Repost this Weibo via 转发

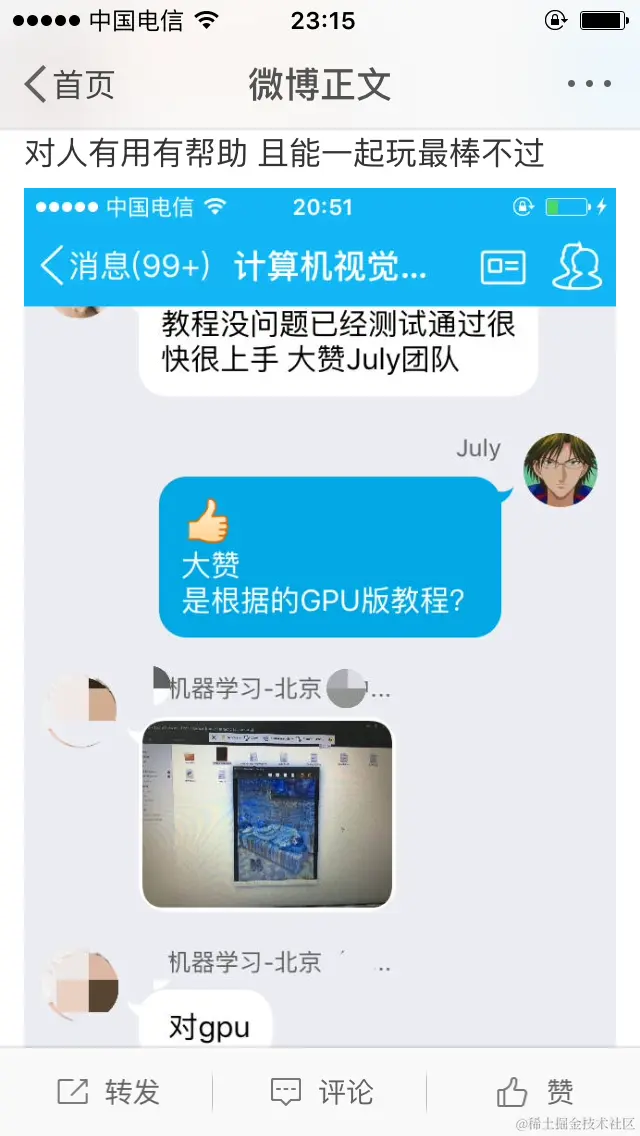pos(108,1091)
